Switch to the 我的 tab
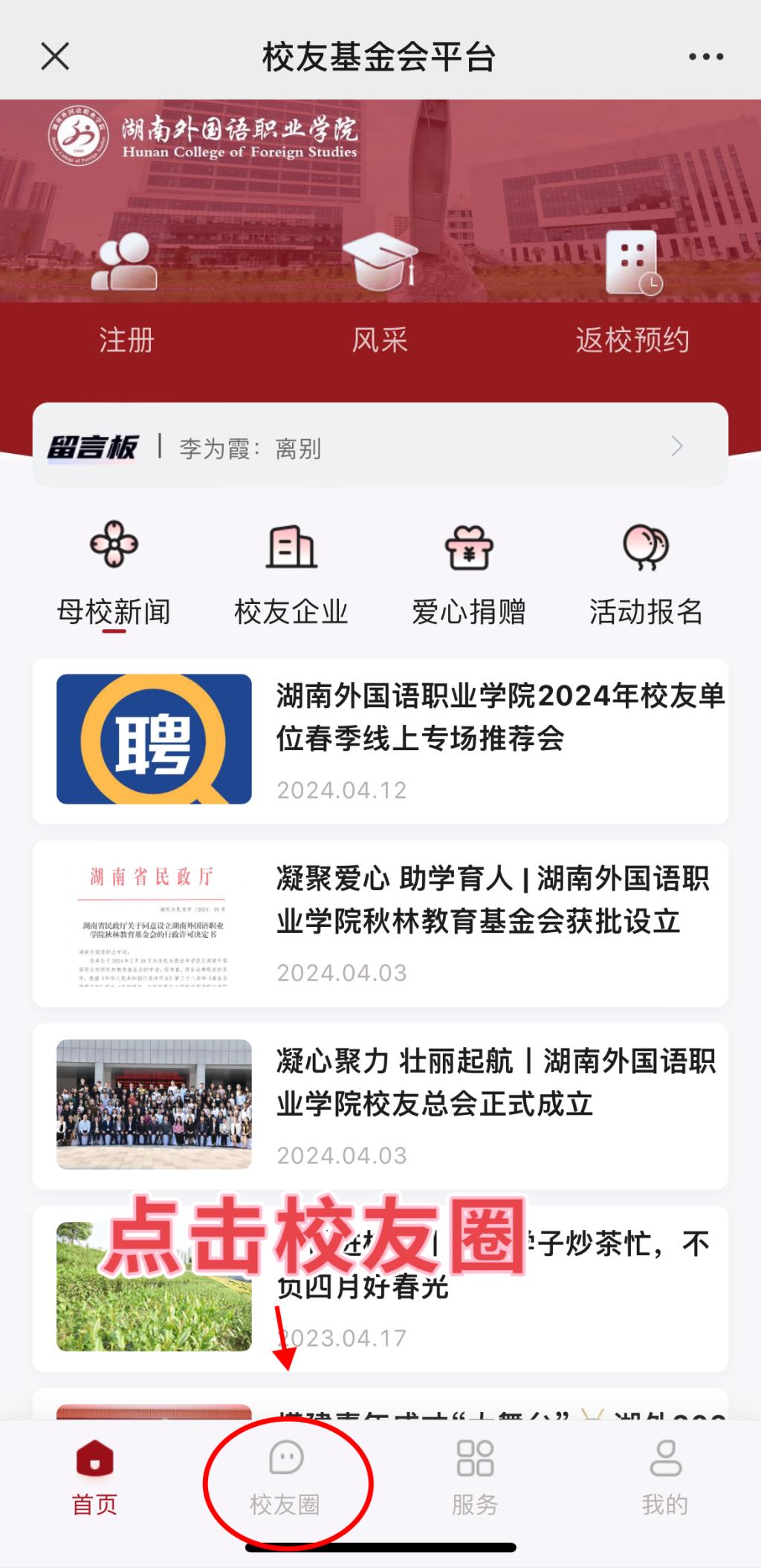 tap(665, 1480)
